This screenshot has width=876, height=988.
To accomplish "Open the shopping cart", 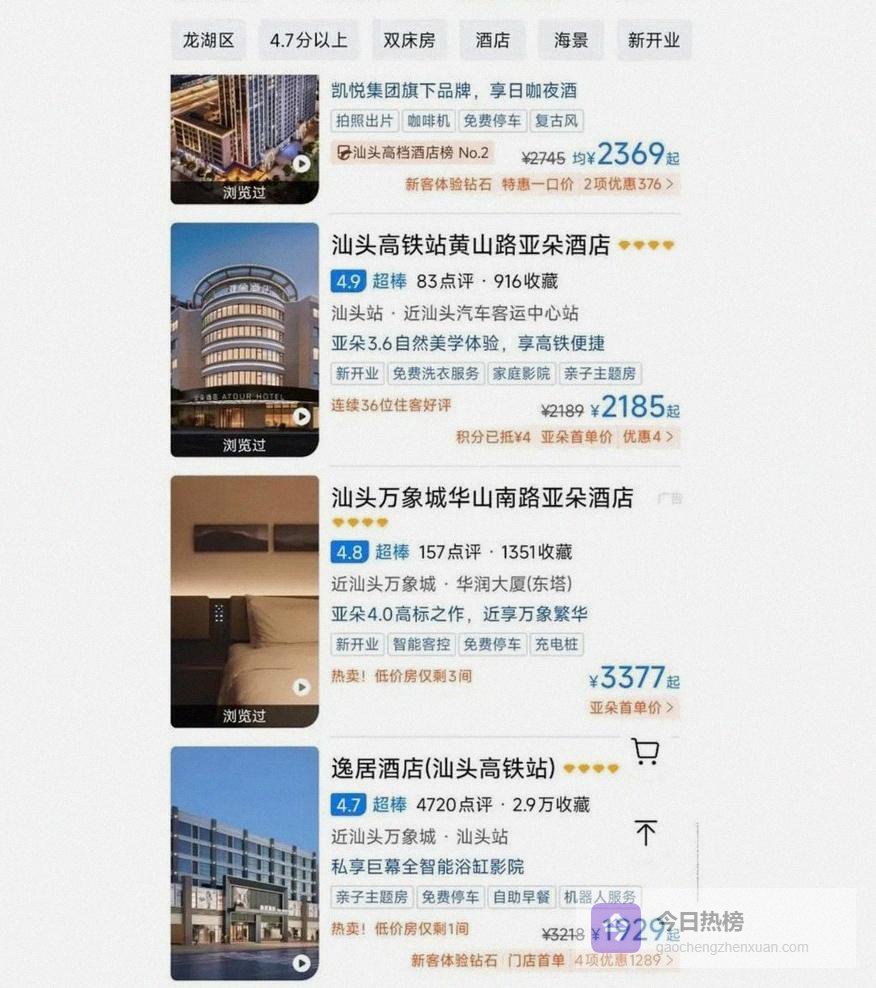I will (x=645, y=751).
